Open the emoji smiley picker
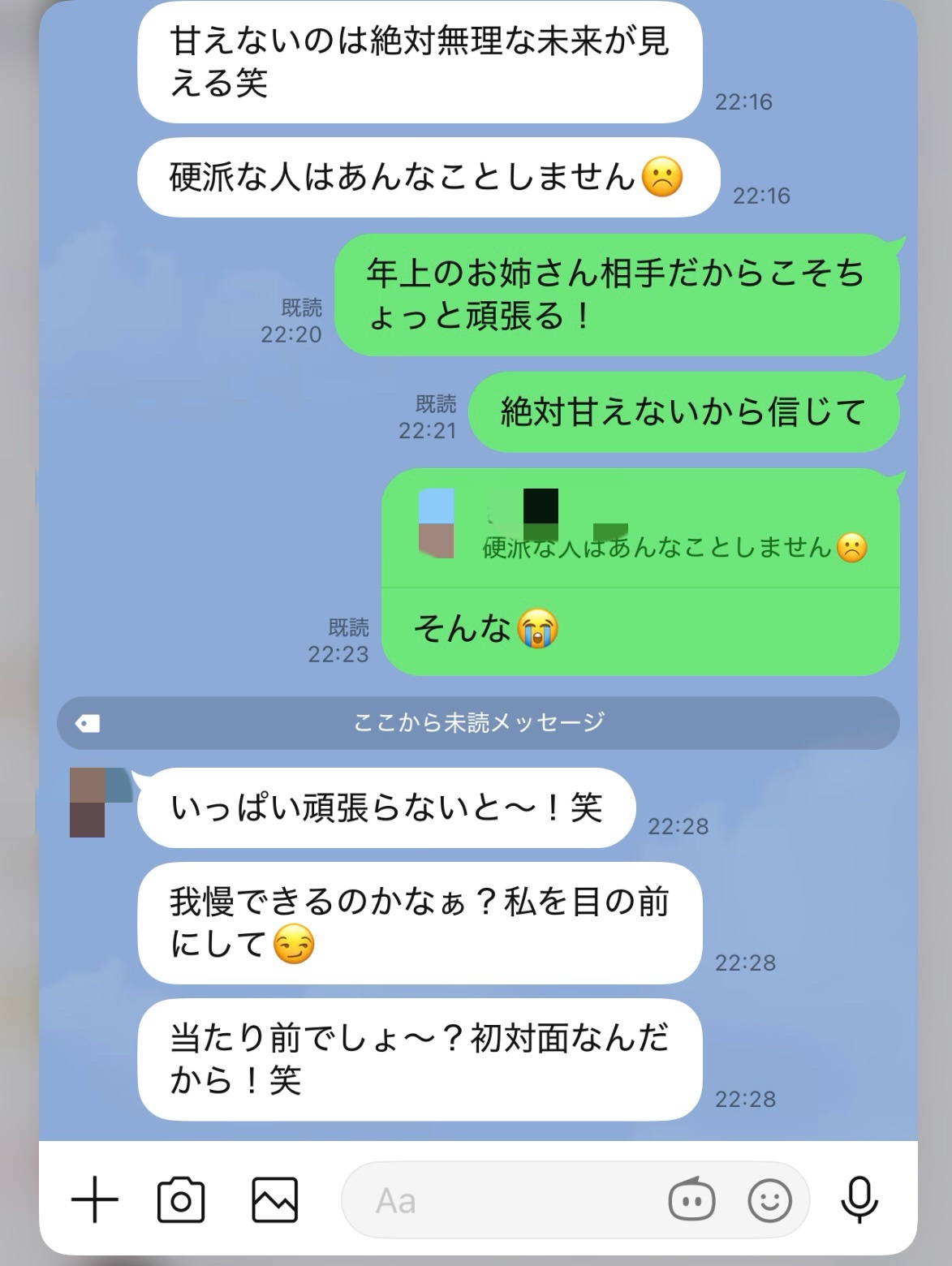This screenshot has height=1266, width=952. coord(769,1199)
